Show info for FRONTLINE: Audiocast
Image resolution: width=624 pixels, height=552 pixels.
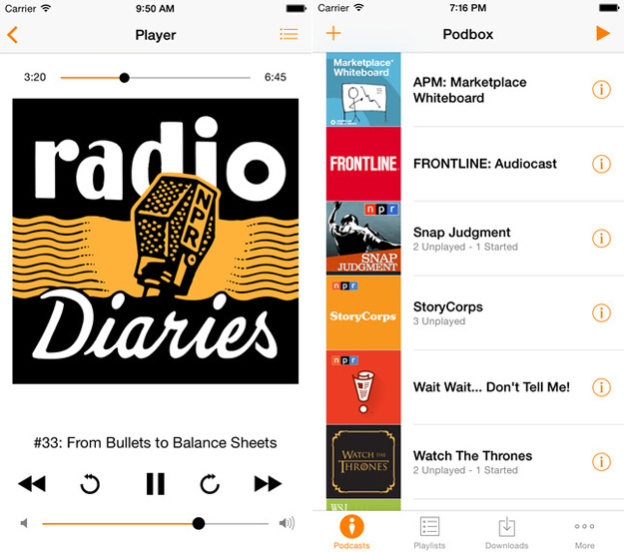tap(601, 164)
